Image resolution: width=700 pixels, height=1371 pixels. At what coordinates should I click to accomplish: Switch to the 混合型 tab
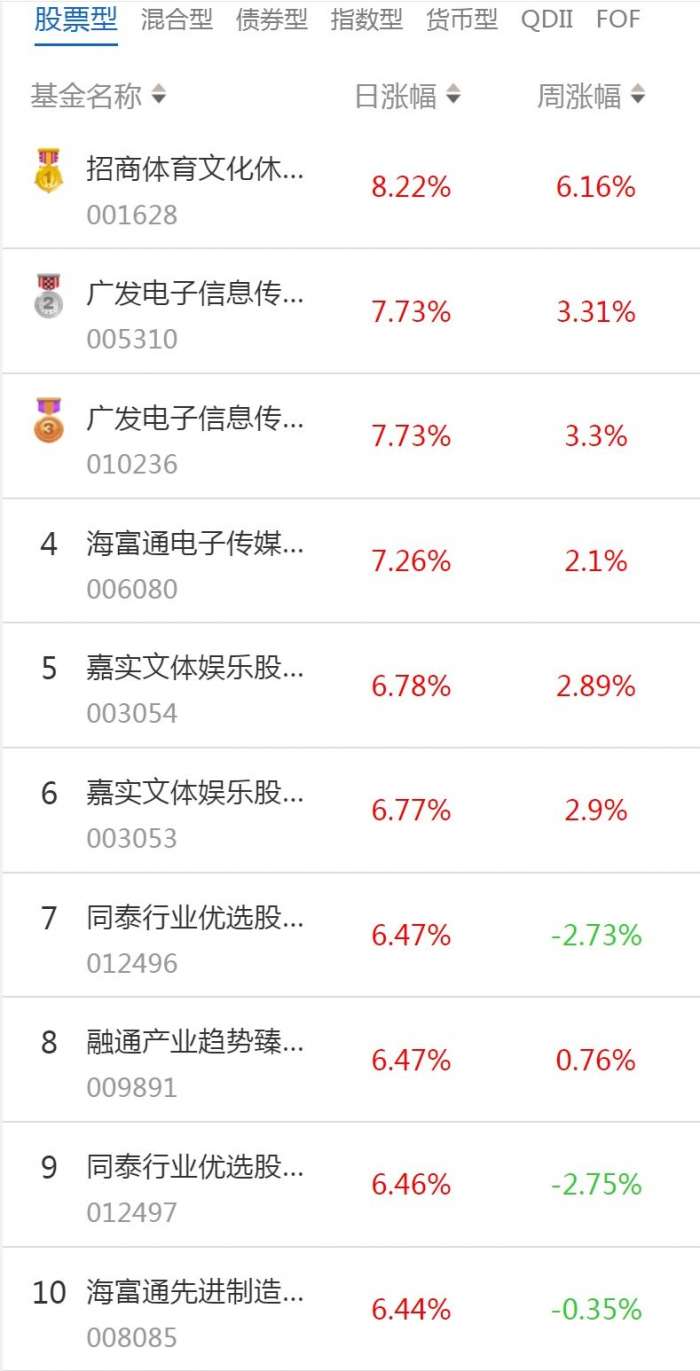pyautogui.click(x=177, y=20)
